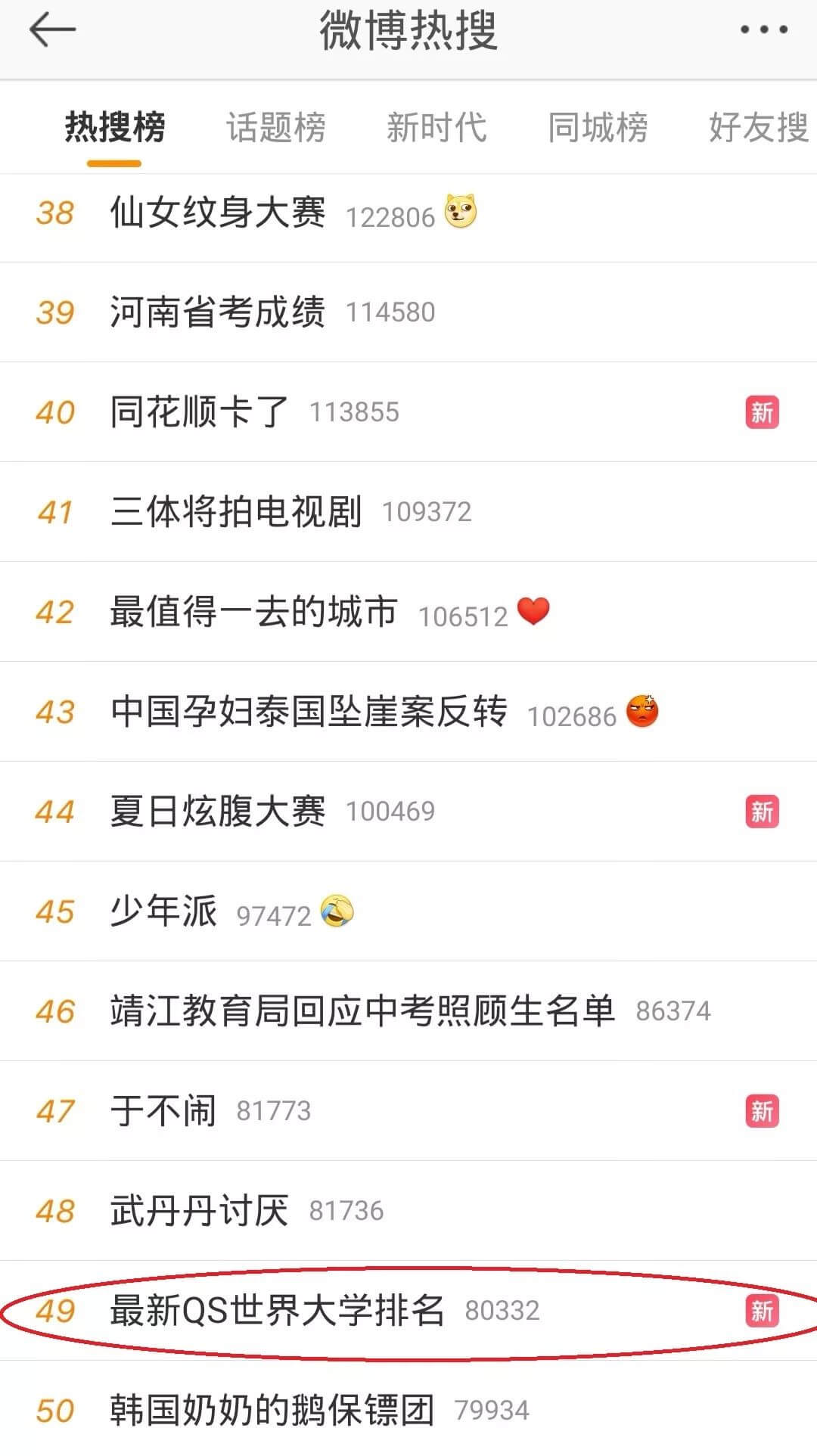Open hot search 夏日炫腹大赛

tap(218, 812)
